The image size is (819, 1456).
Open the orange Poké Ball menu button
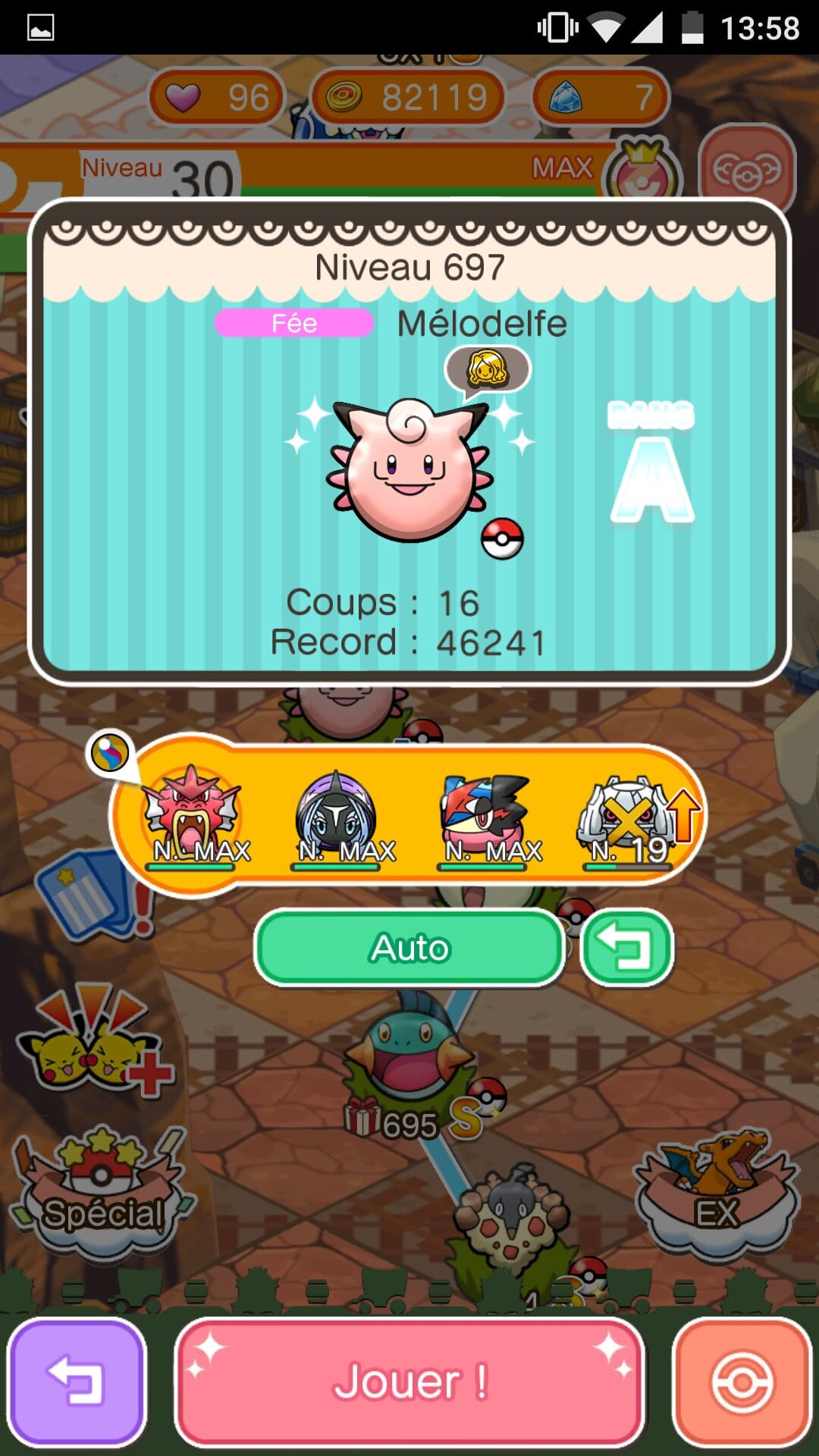742,1382
